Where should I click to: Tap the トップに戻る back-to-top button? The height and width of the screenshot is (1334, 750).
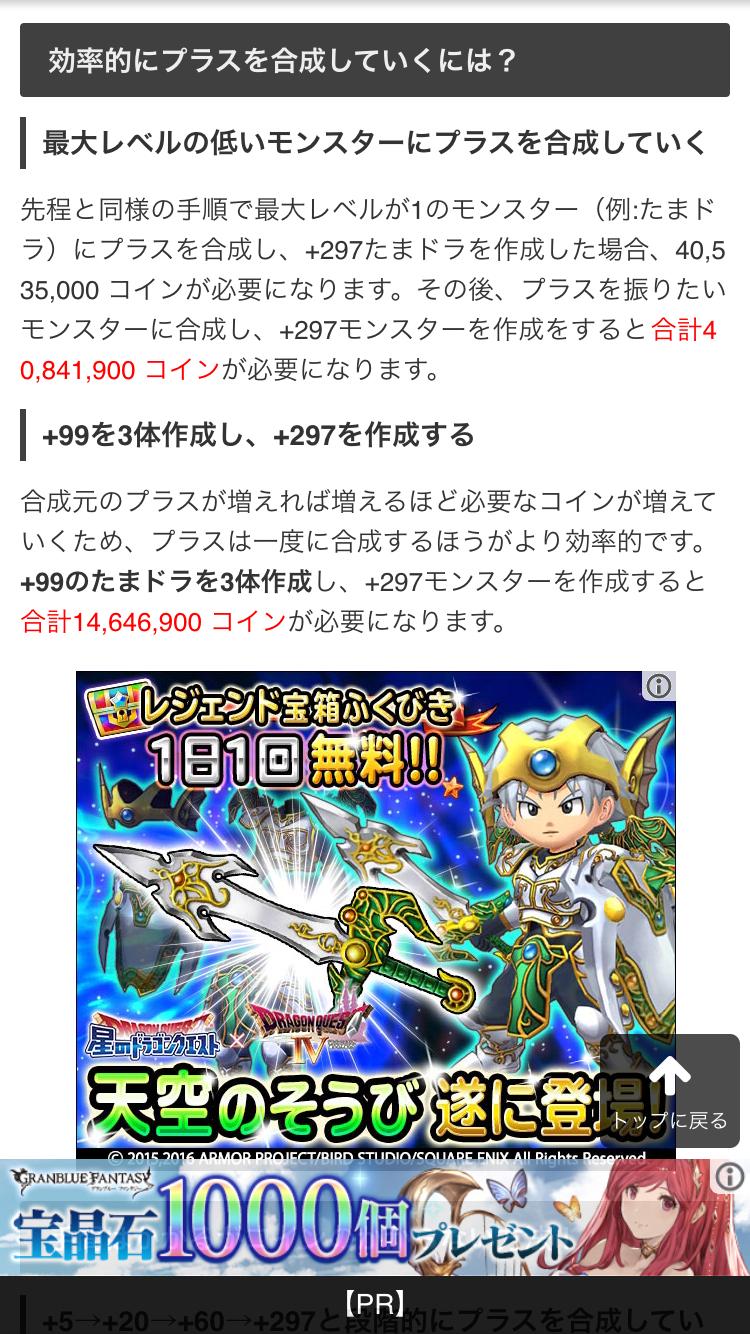pos(670,1092)
